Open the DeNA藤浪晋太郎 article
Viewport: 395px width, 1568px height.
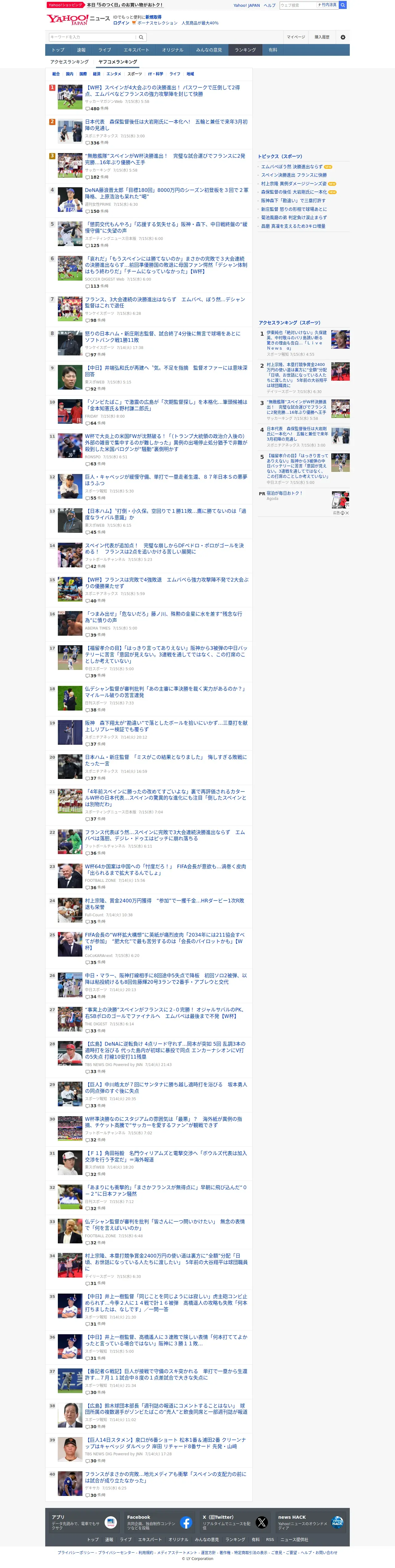click(x=166, y=193)
